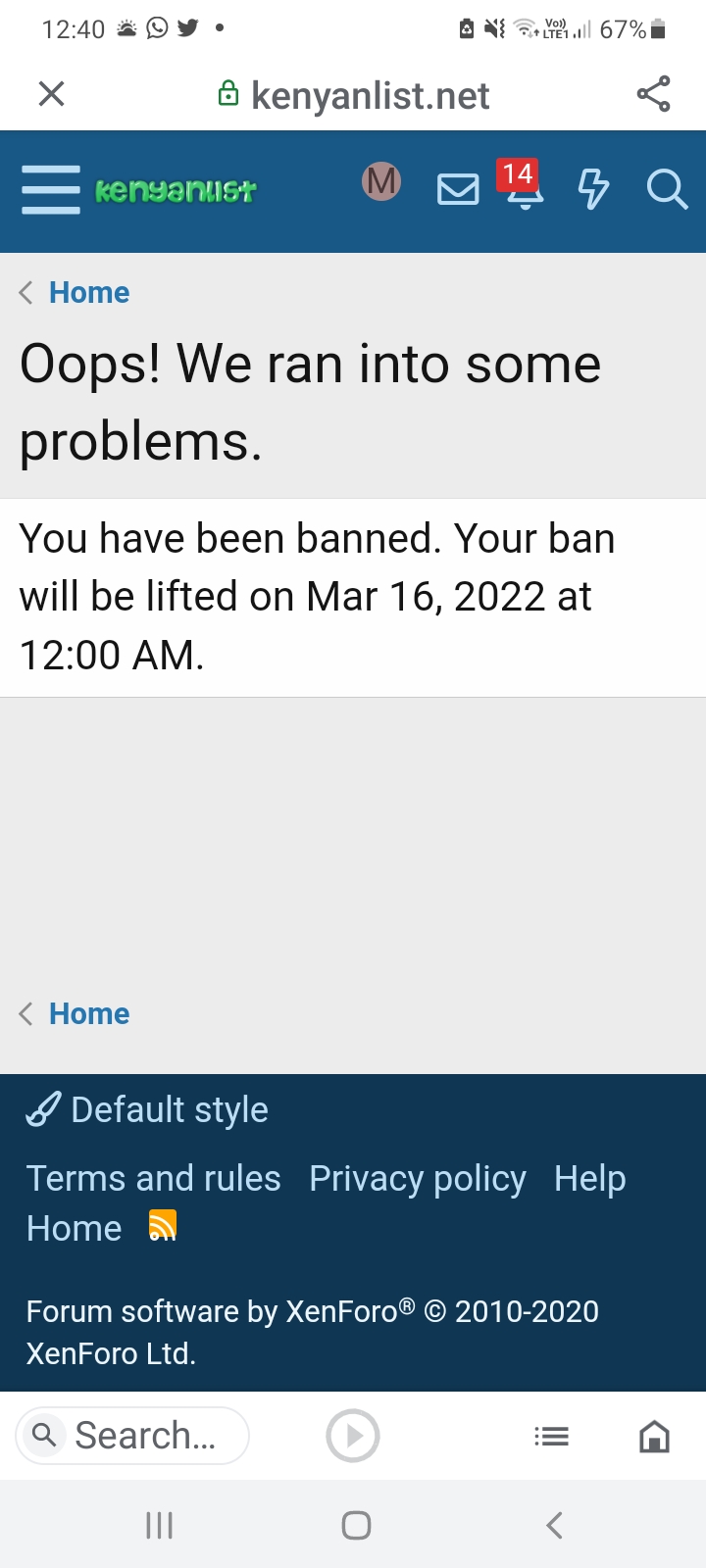Open the alerts bell with 14

(x=524, y=186)
